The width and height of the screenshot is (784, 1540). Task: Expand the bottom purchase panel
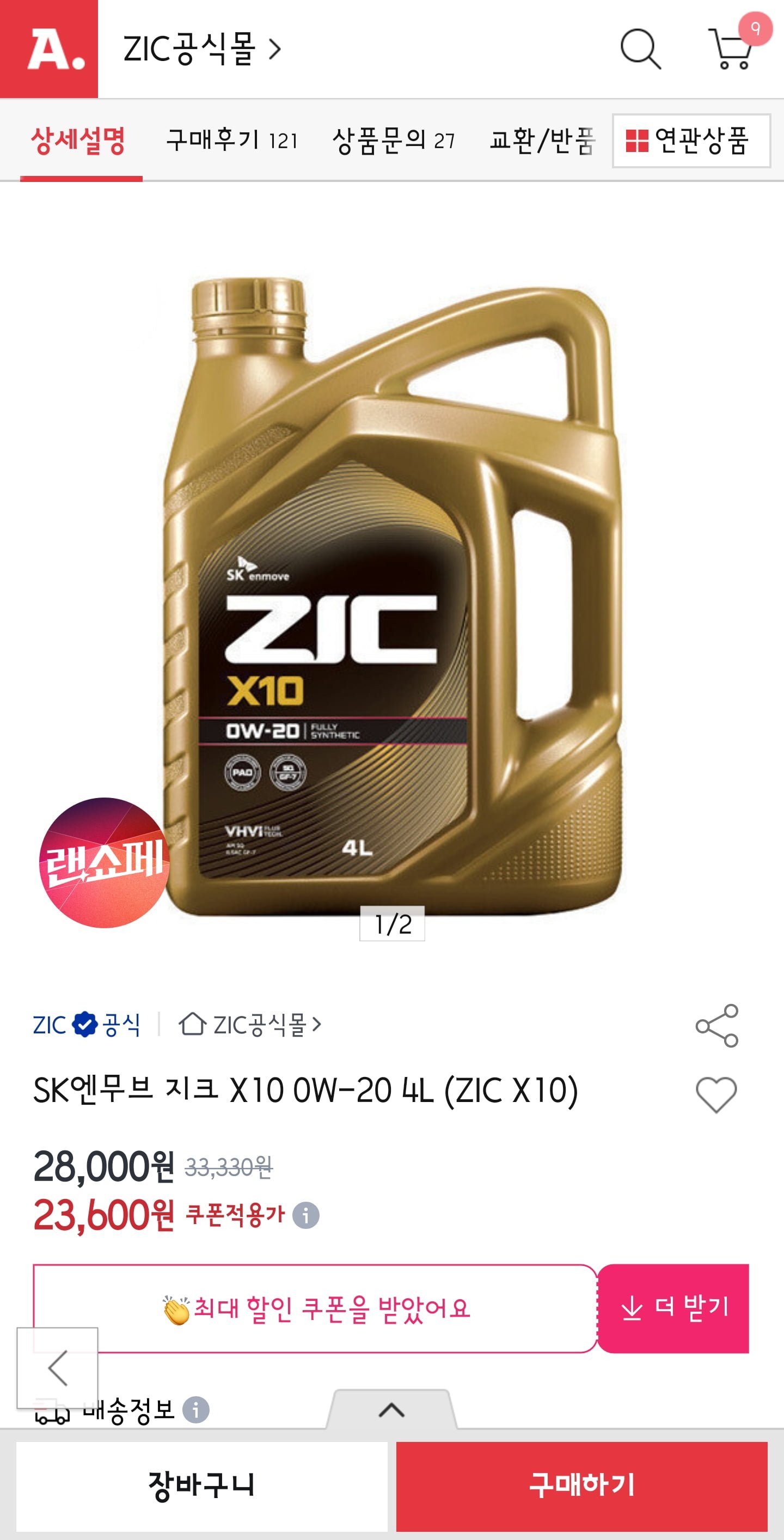[x=391, y=1410]
